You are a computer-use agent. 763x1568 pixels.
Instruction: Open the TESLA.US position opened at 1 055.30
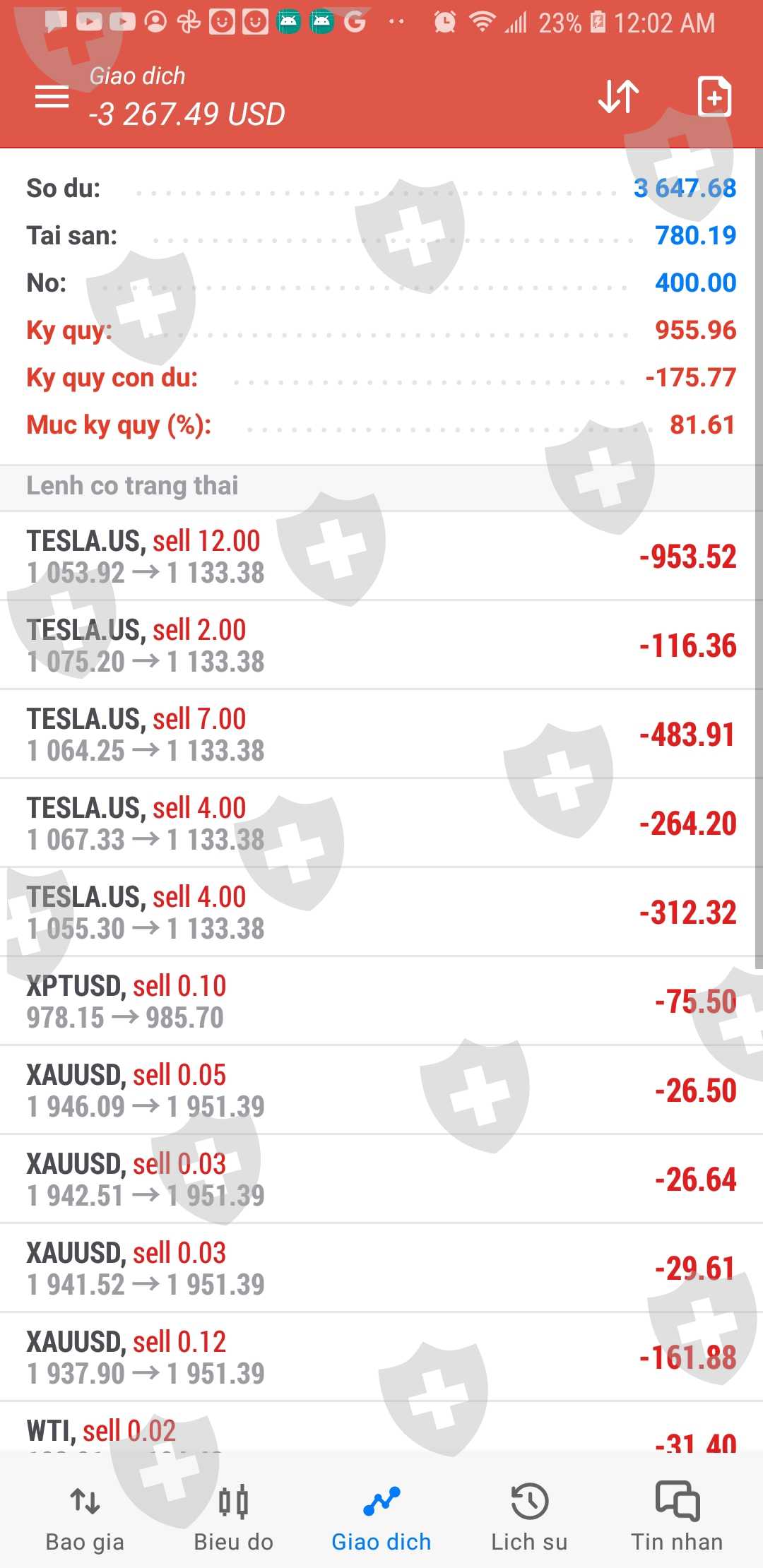[381, 913]
